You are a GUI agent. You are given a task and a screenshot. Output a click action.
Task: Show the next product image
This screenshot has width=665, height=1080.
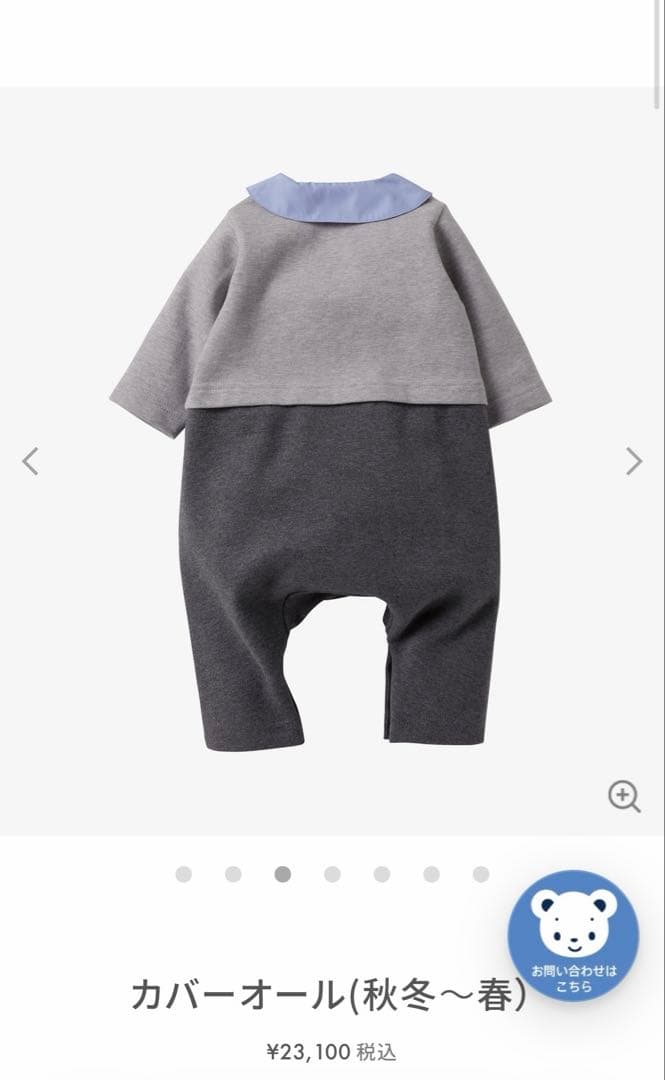(633, 461)
